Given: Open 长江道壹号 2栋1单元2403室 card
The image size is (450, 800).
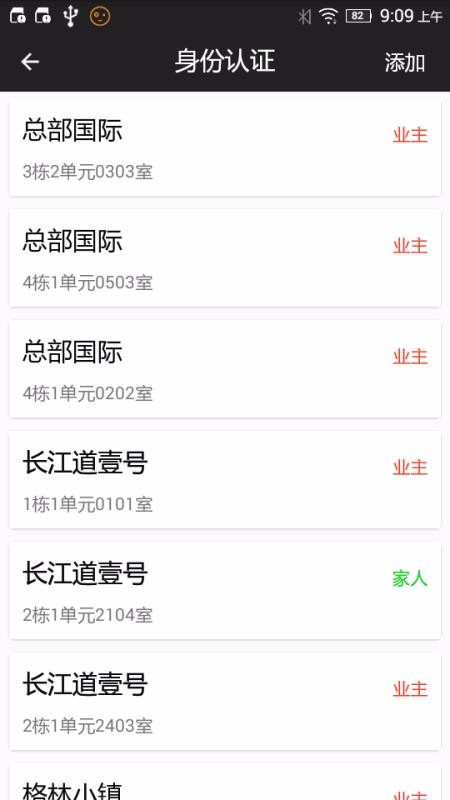Looking at the screenshot, I should pyautogui.click(x=225, y=701).
